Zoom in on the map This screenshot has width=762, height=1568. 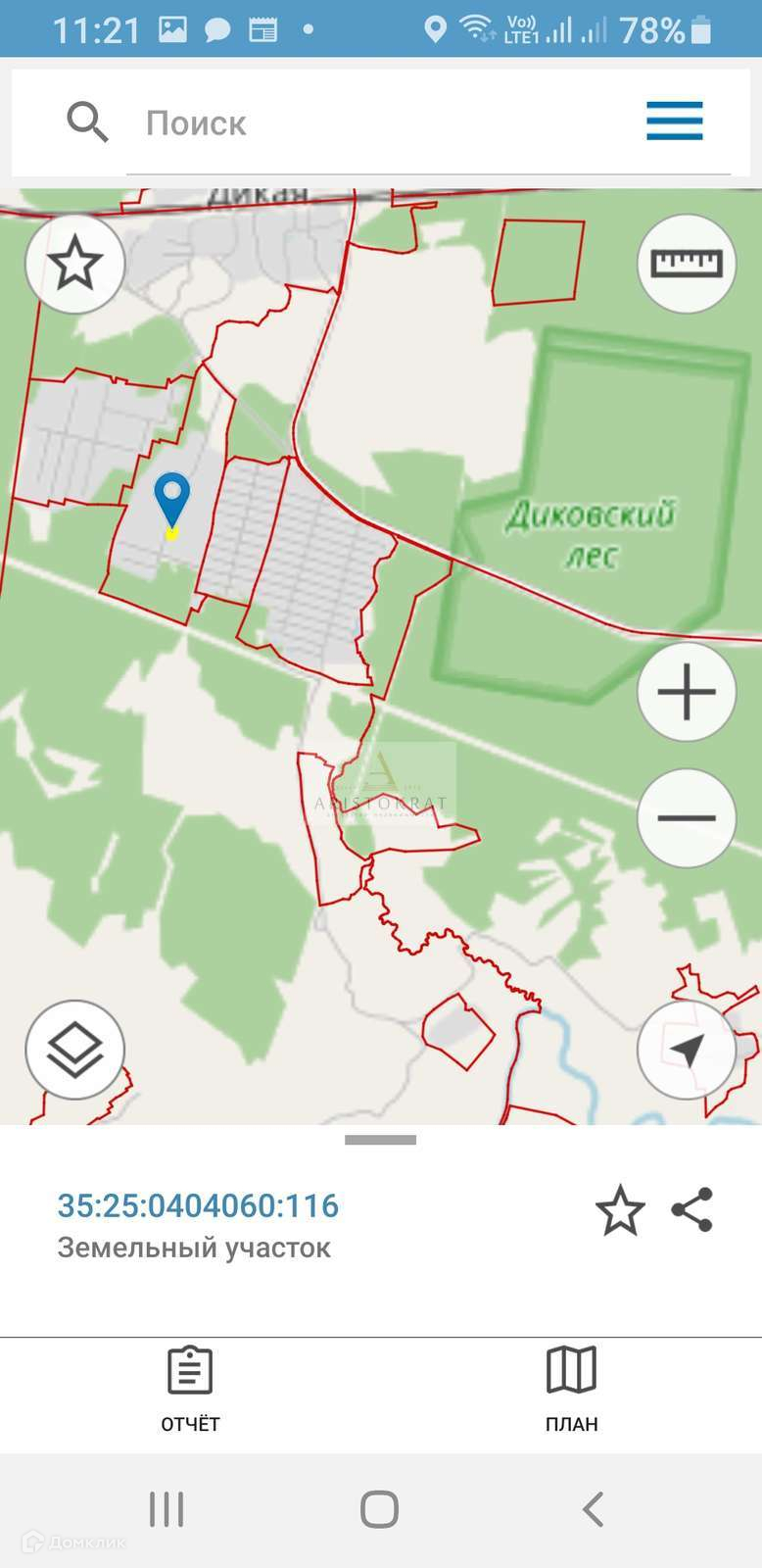[686, 692]
